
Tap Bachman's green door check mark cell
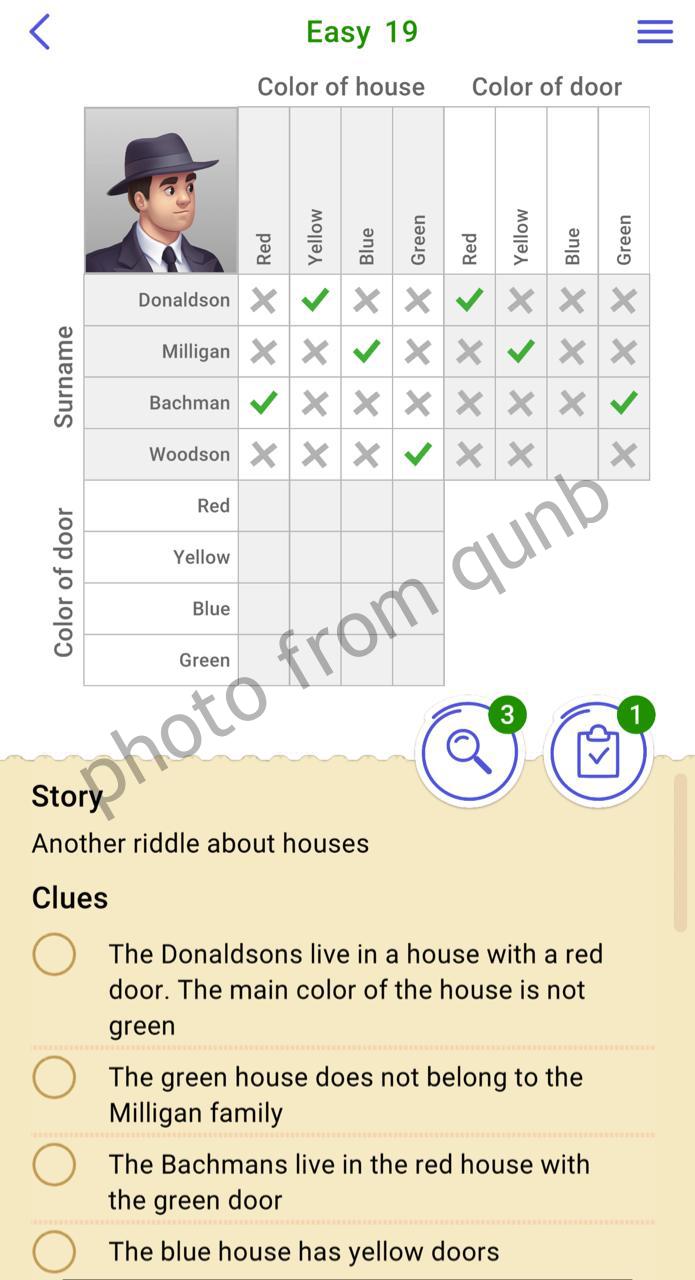(x=624, y=403)
